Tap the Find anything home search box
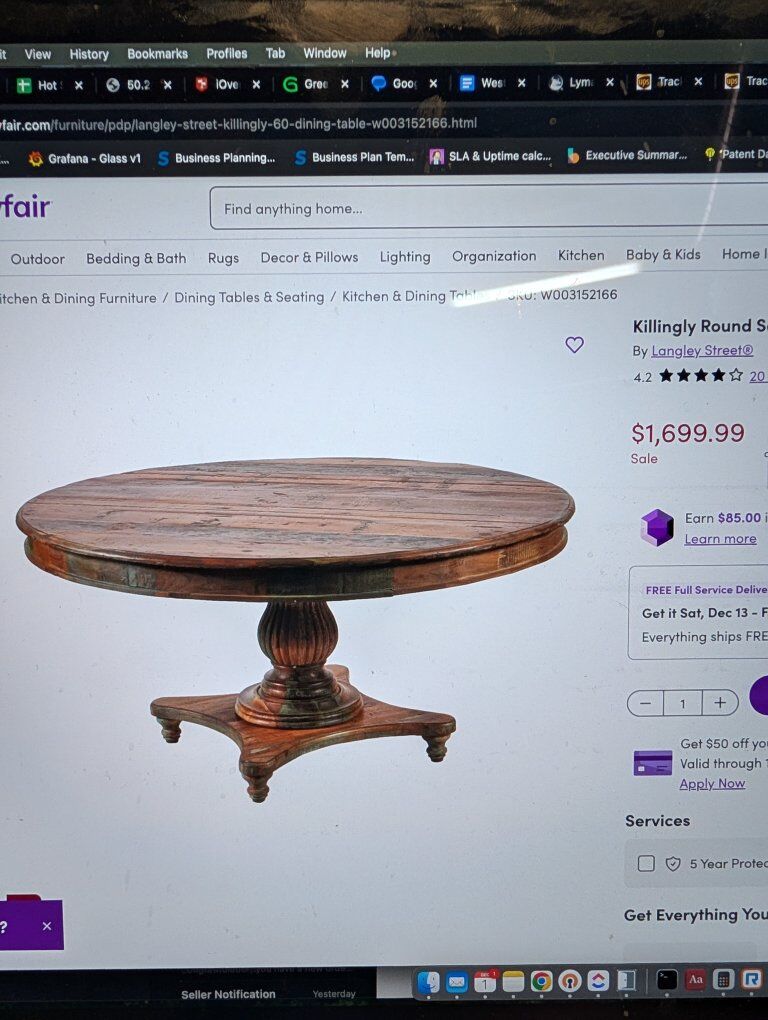 480,208
